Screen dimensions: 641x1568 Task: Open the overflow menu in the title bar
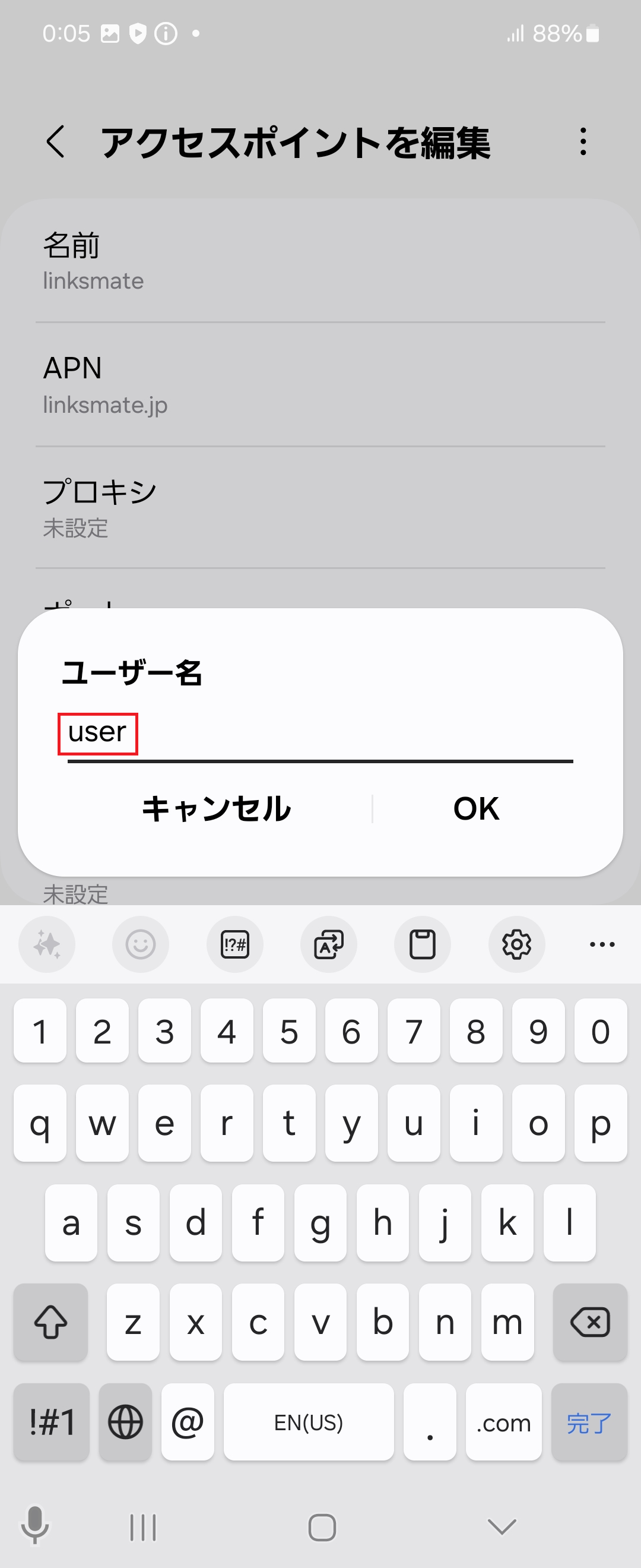pyautogui.click(x=583, y=143)
